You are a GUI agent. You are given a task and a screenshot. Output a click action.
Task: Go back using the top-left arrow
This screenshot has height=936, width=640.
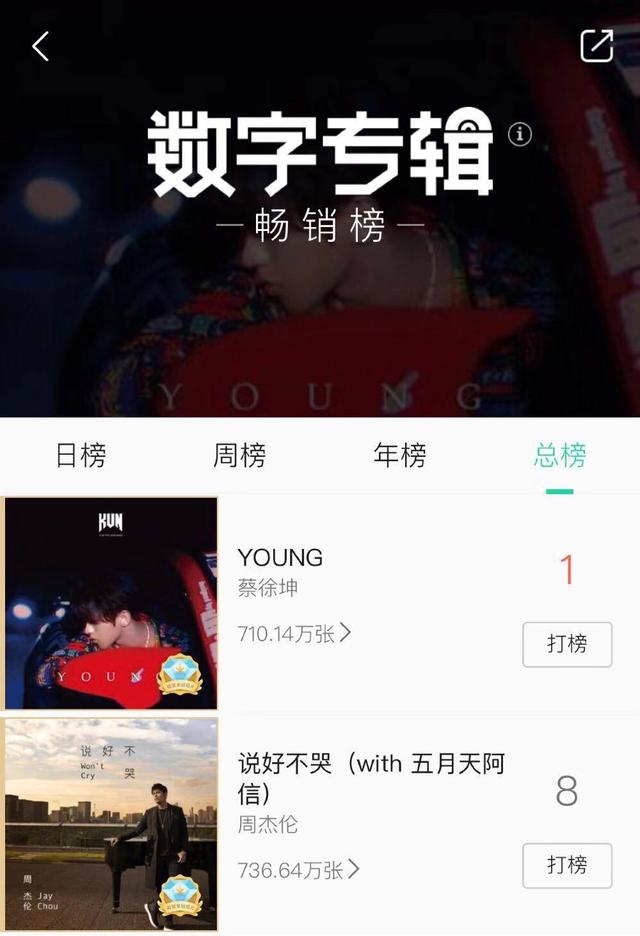coord(41,46)
